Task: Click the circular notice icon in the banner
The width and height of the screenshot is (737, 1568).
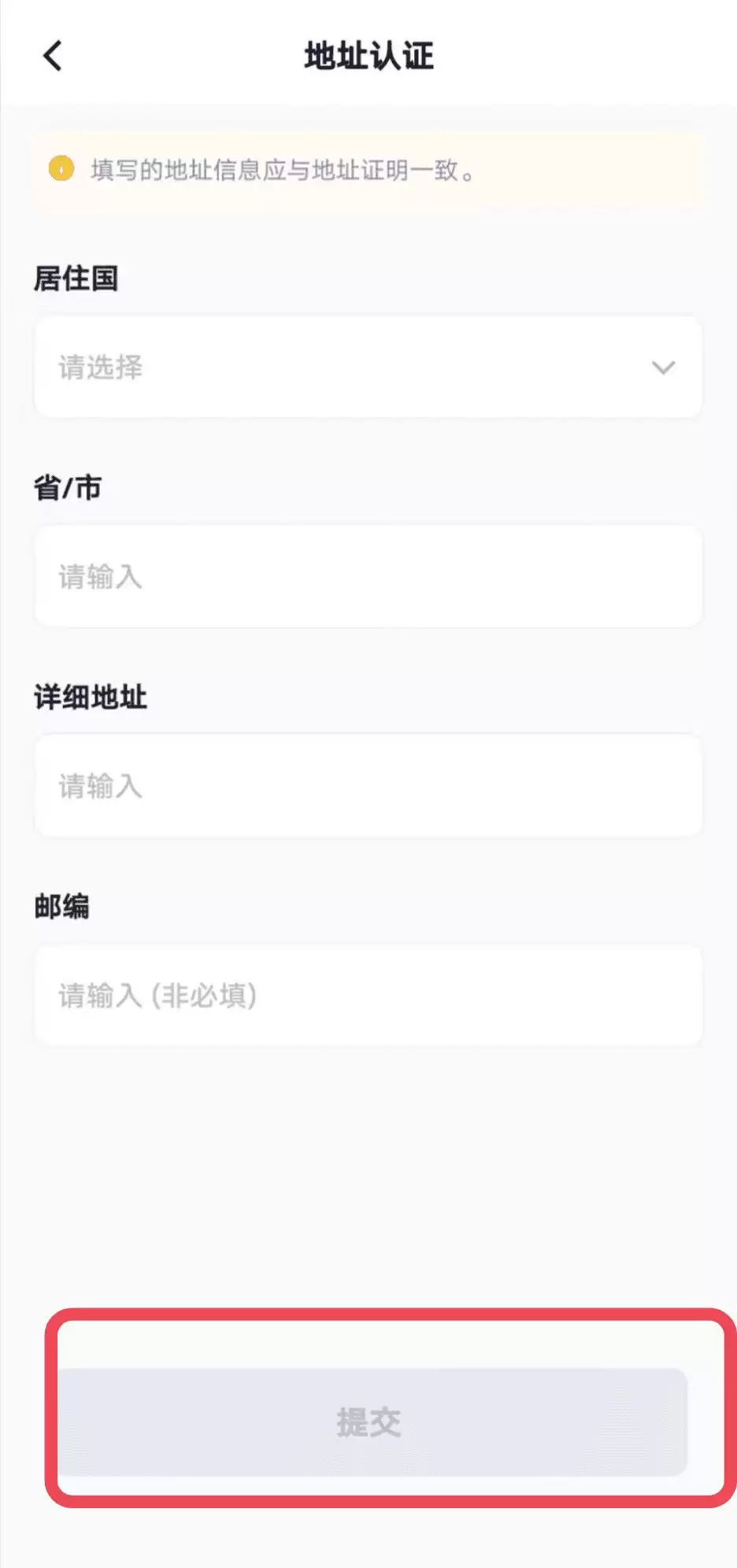Action: pos(61,168)
